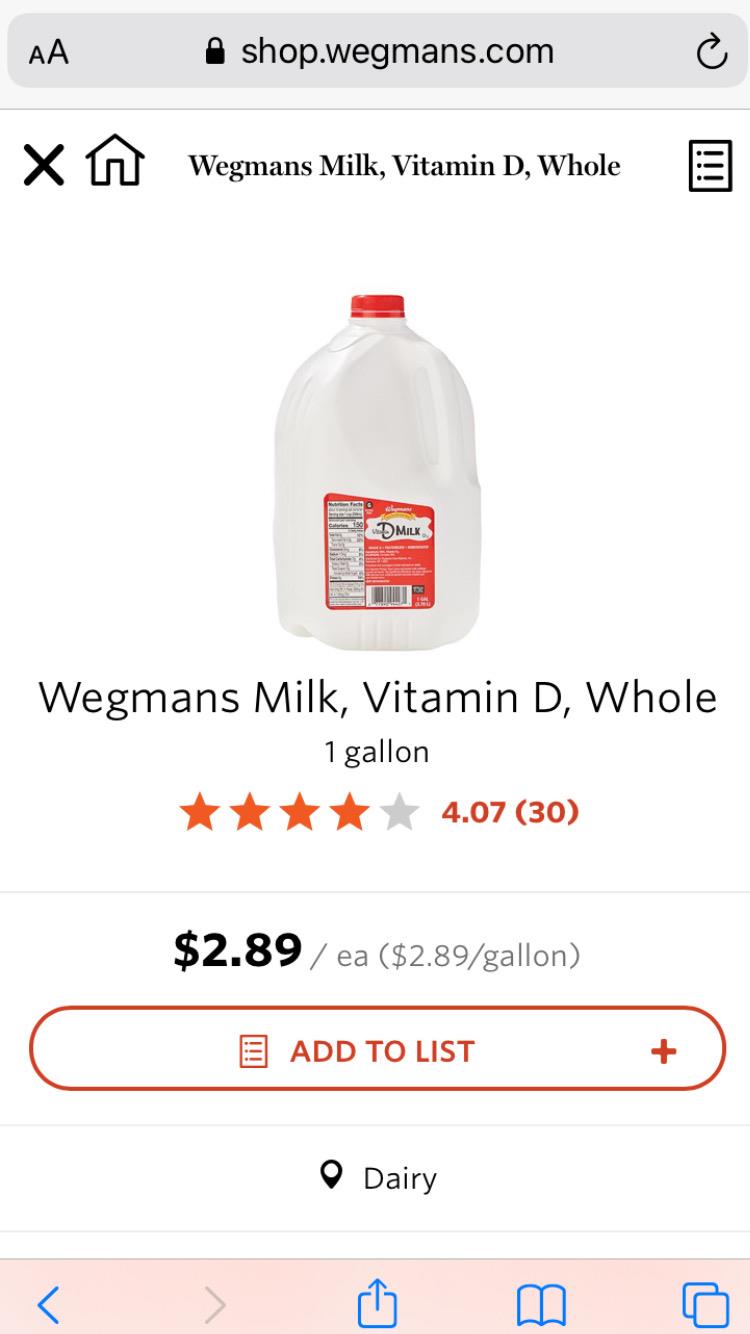Open the 4.07 star reviews

point(379,811)
